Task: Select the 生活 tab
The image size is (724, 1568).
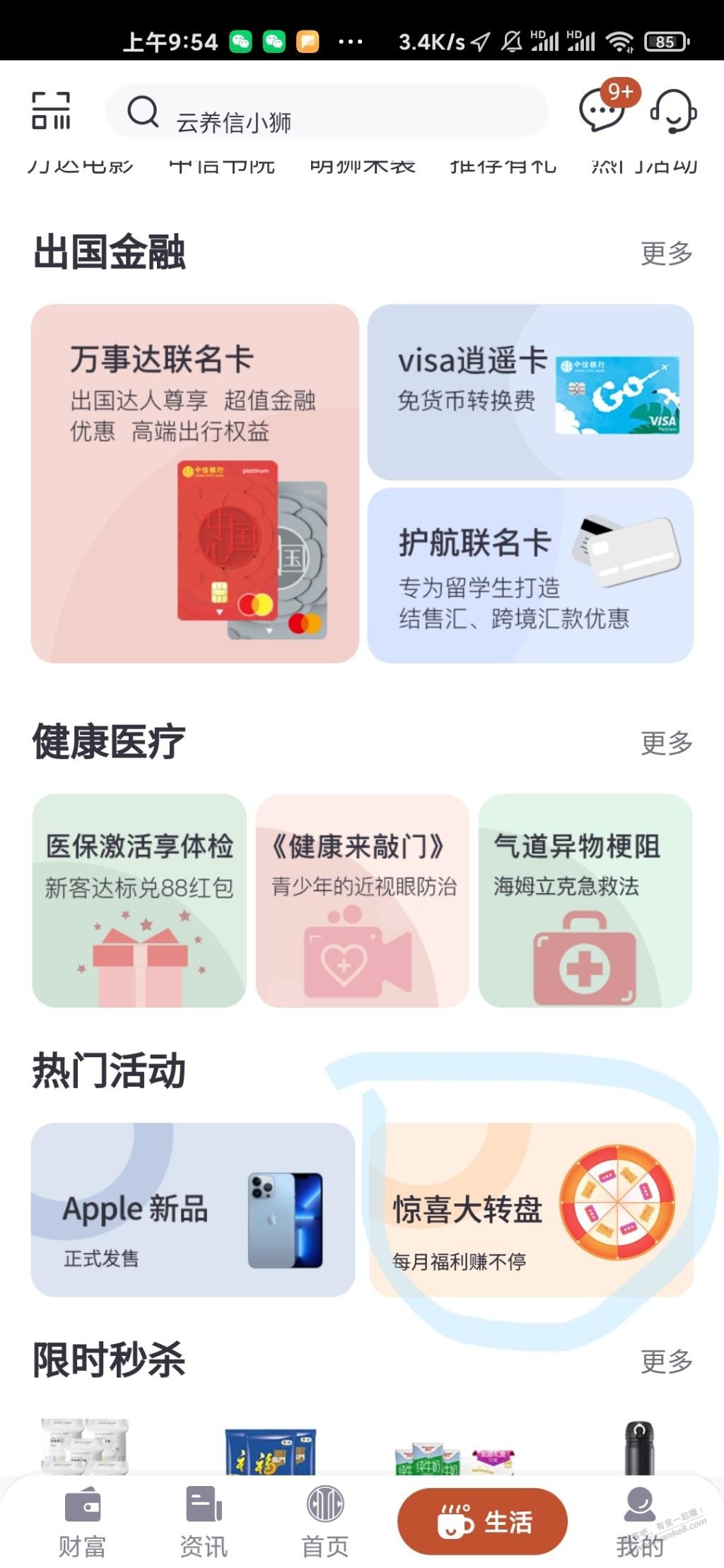Action: (483, 1521)
